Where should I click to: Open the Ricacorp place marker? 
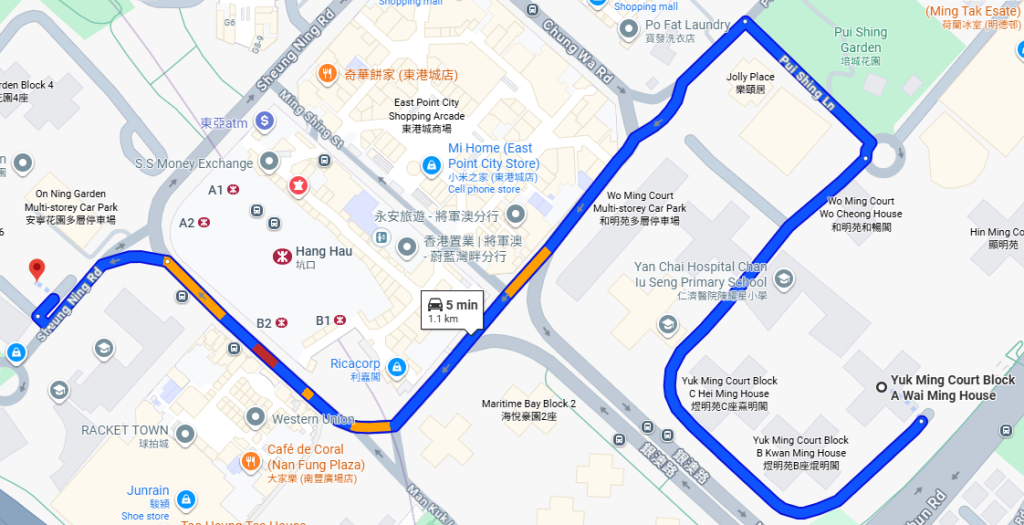point(397,368)
